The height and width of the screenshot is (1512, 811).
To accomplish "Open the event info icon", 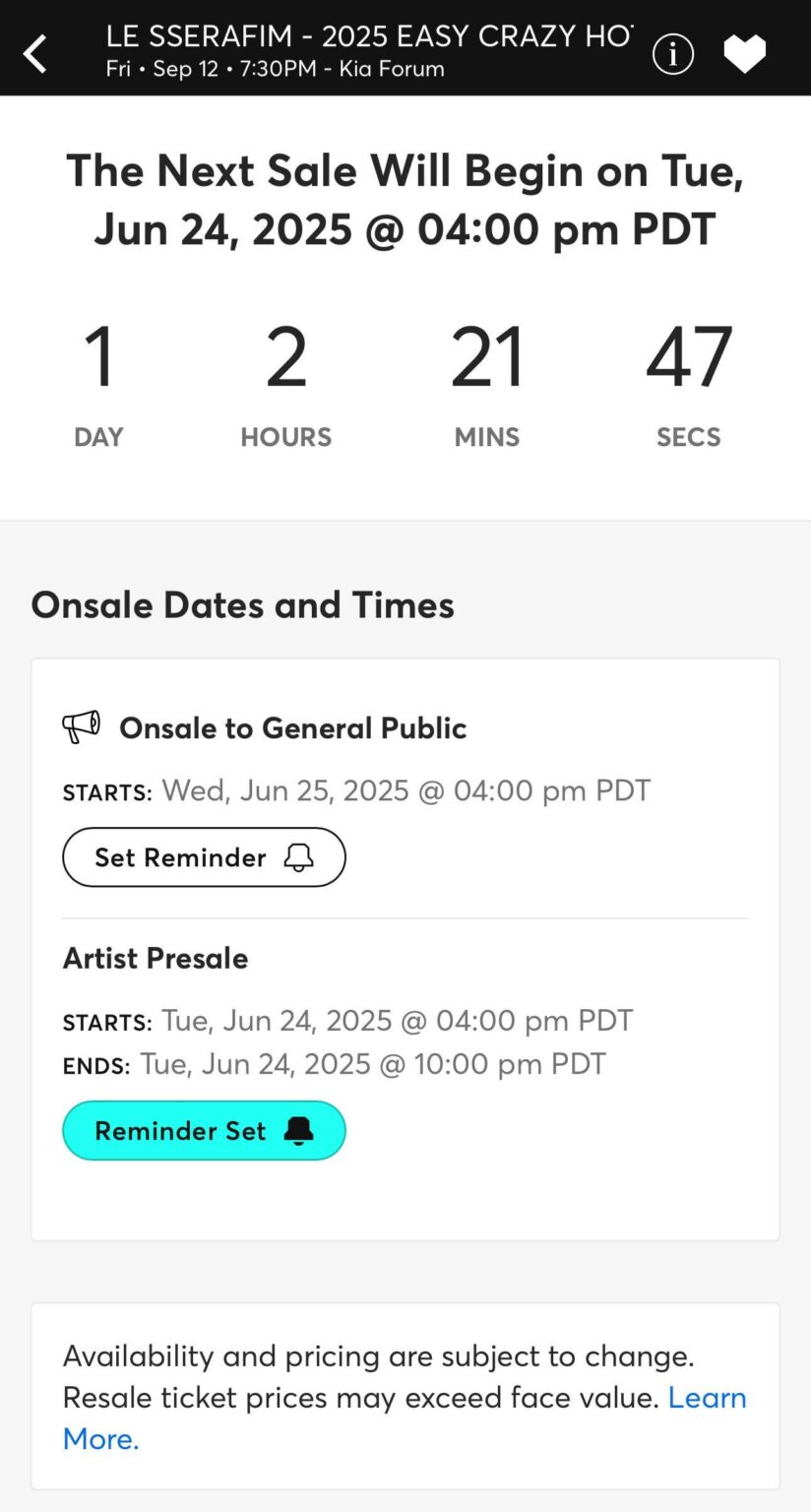I will [x=673, y=54].
